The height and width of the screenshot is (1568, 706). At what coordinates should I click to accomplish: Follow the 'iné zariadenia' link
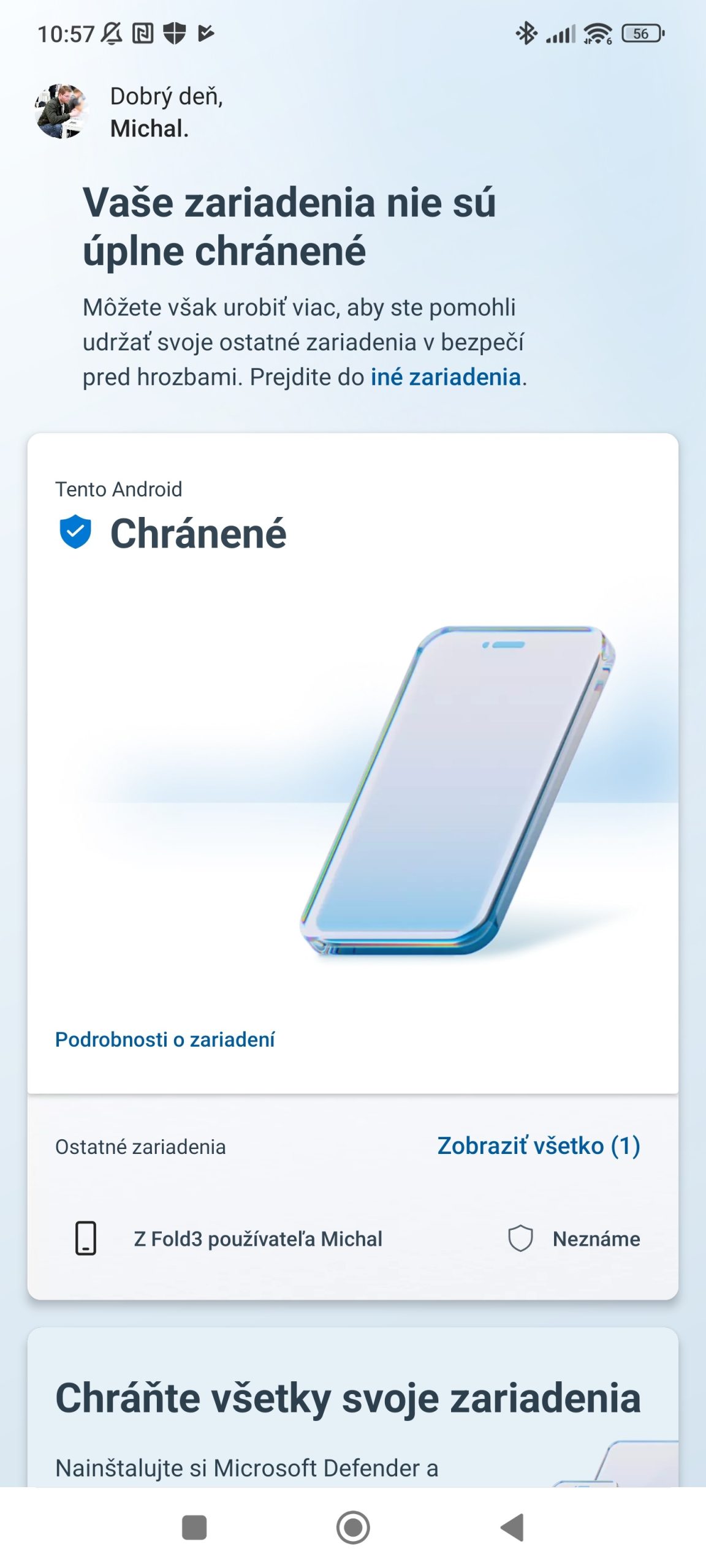point(446,377)
